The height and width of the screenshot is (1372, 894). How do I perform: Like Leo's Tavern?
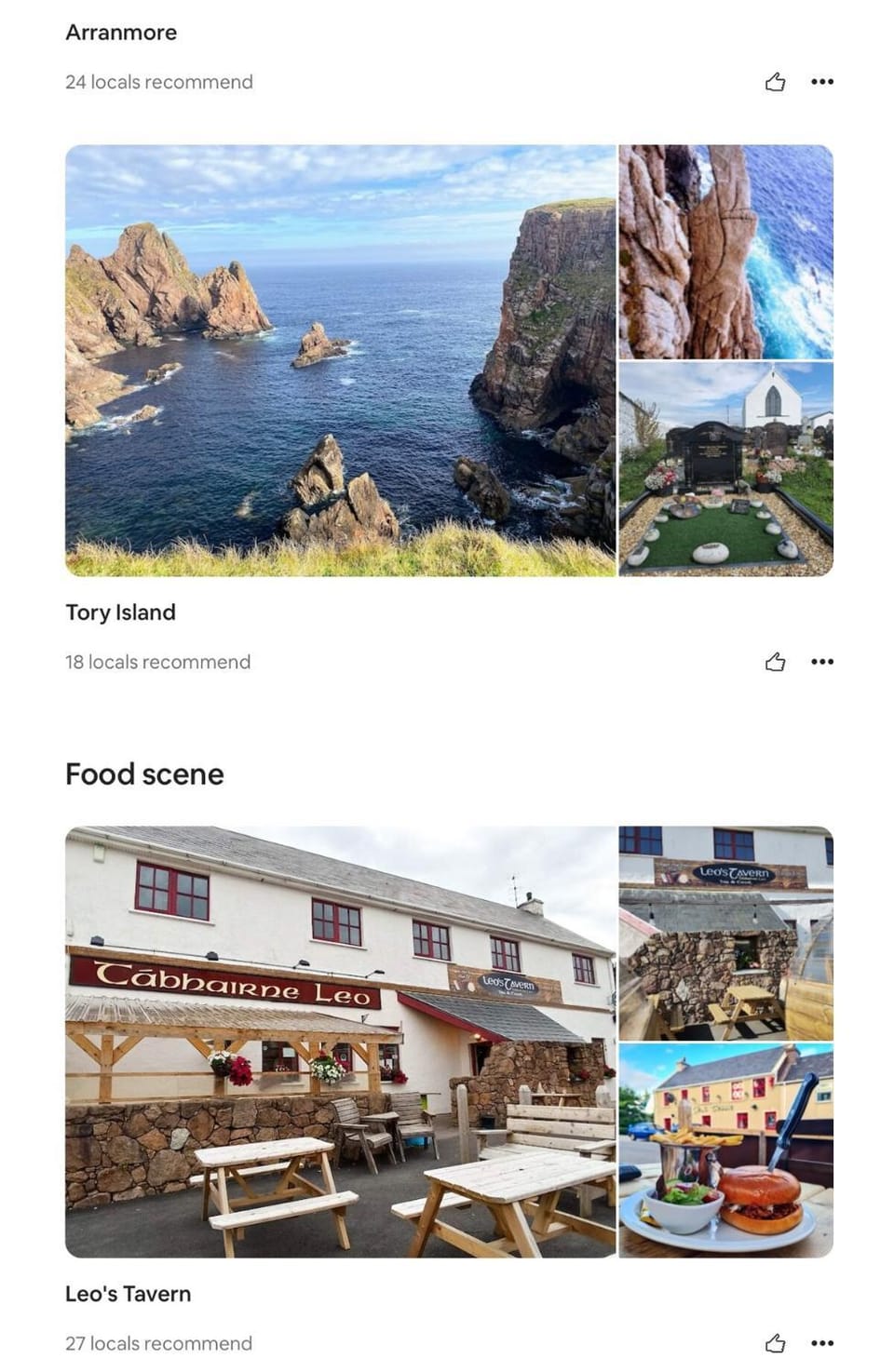click(775, 1343)
